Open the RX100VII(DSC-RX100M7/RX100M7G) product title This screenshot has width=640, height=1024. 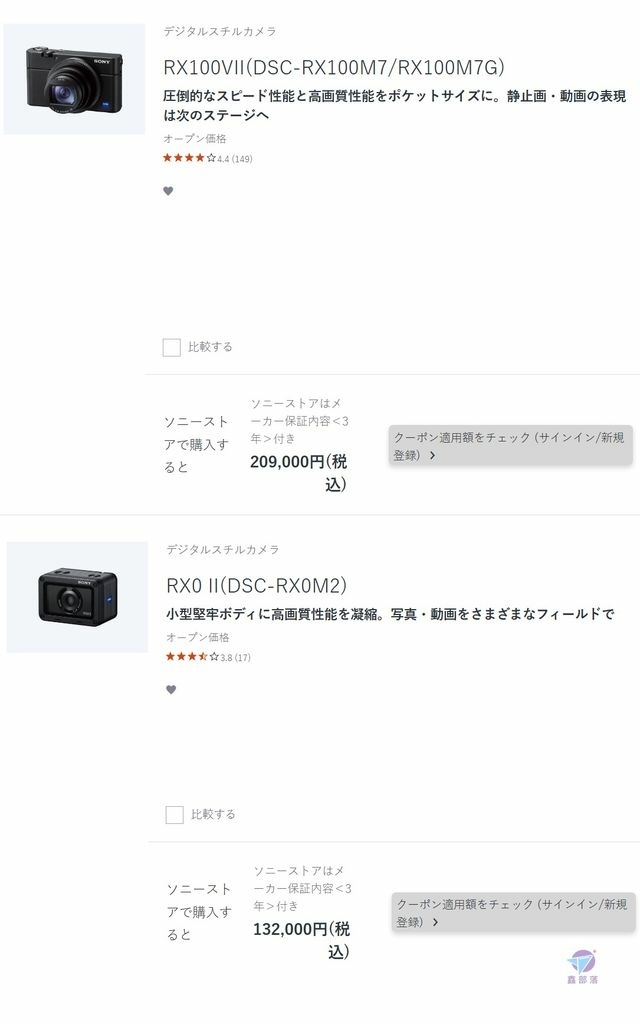tap(334, 67)
